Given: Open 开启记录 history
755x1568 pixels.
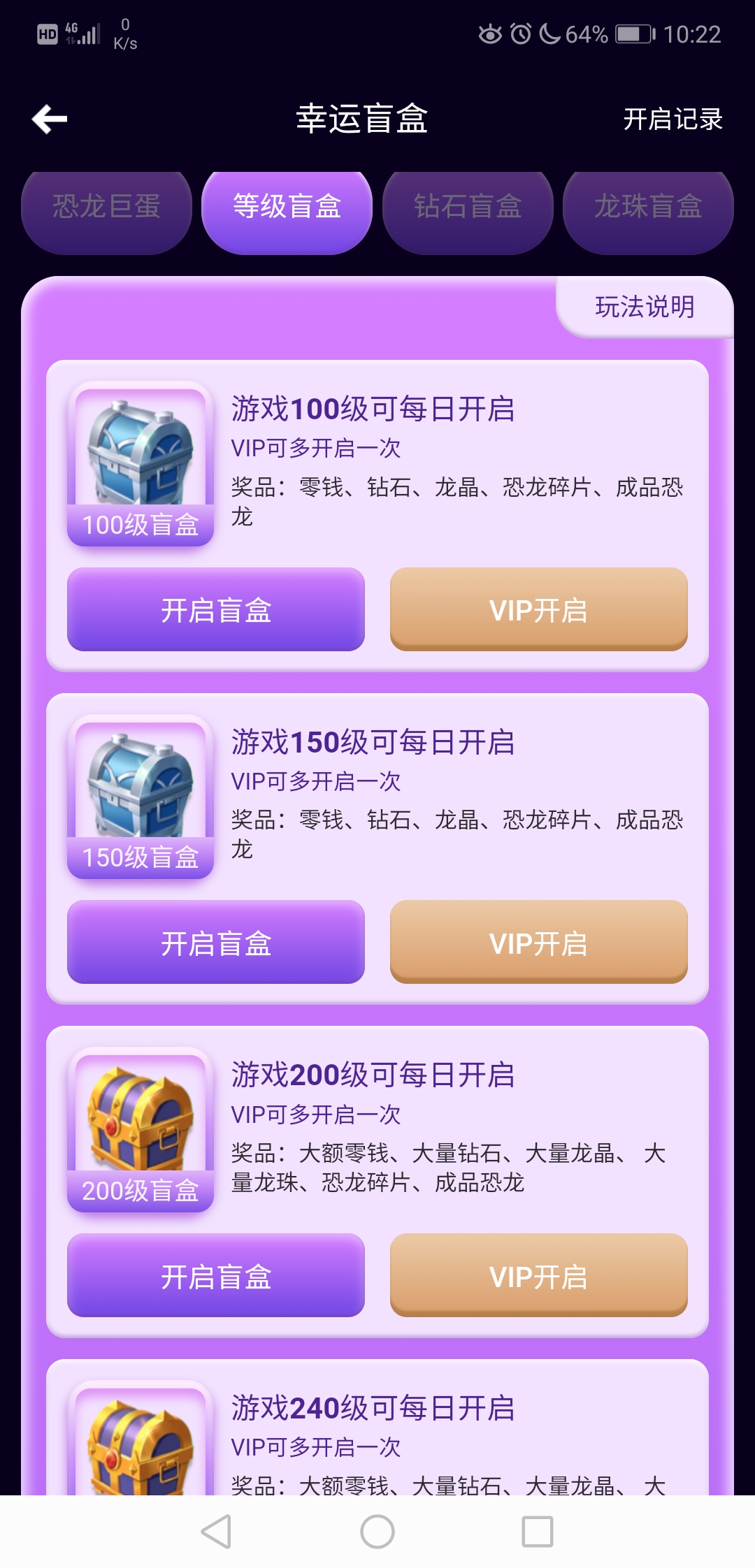Looking at the screenshot, I should click(x=673, y=119).
